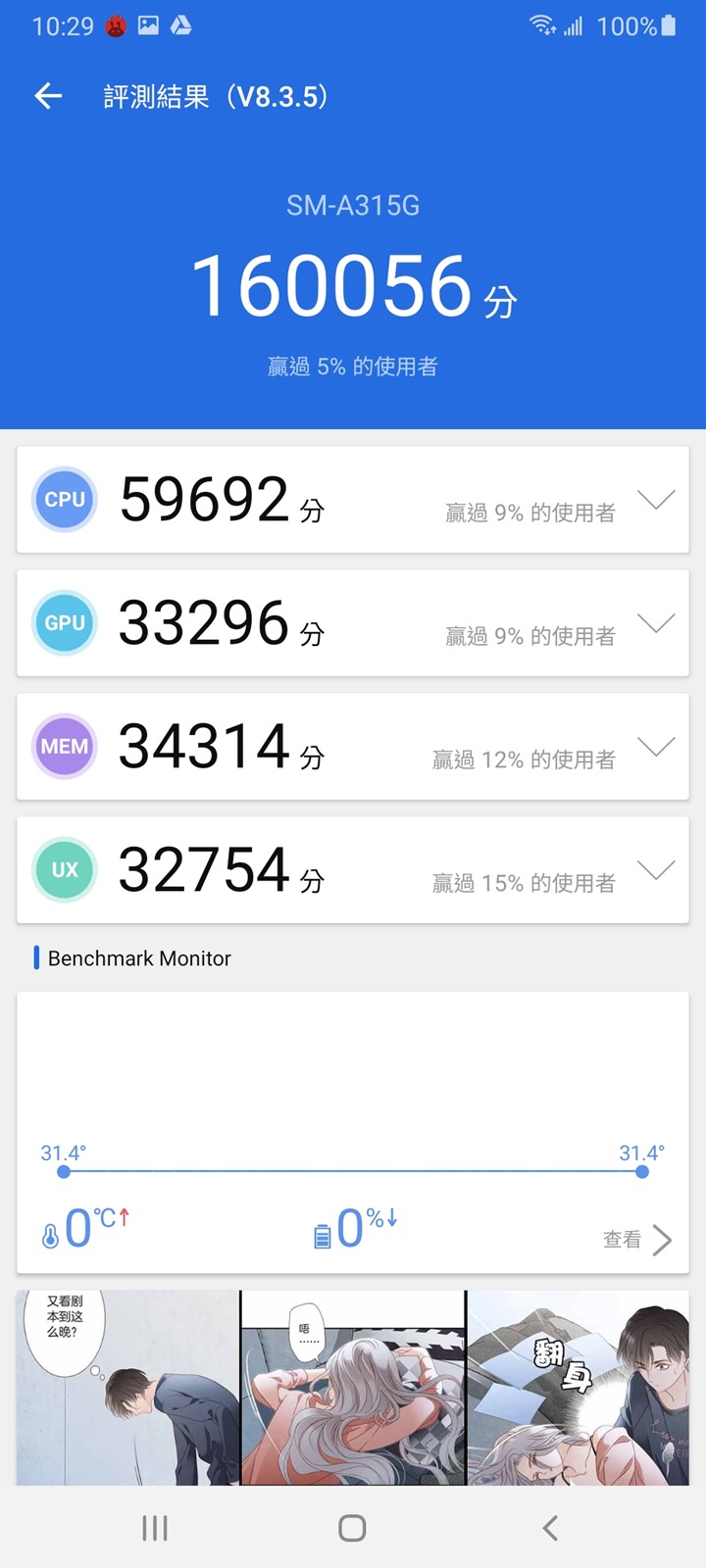Open the recent apps view
This screenshot has width=706, height=1568.
(x=155, y=1528)
